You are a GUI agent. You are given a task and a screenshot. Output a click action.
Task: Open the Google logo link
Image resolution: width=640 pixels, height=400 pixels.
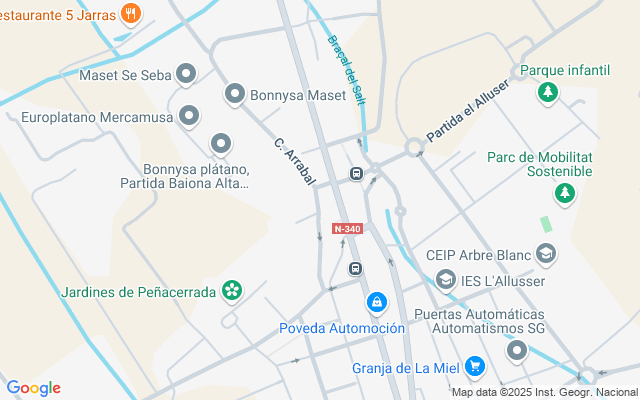point(34,388)
